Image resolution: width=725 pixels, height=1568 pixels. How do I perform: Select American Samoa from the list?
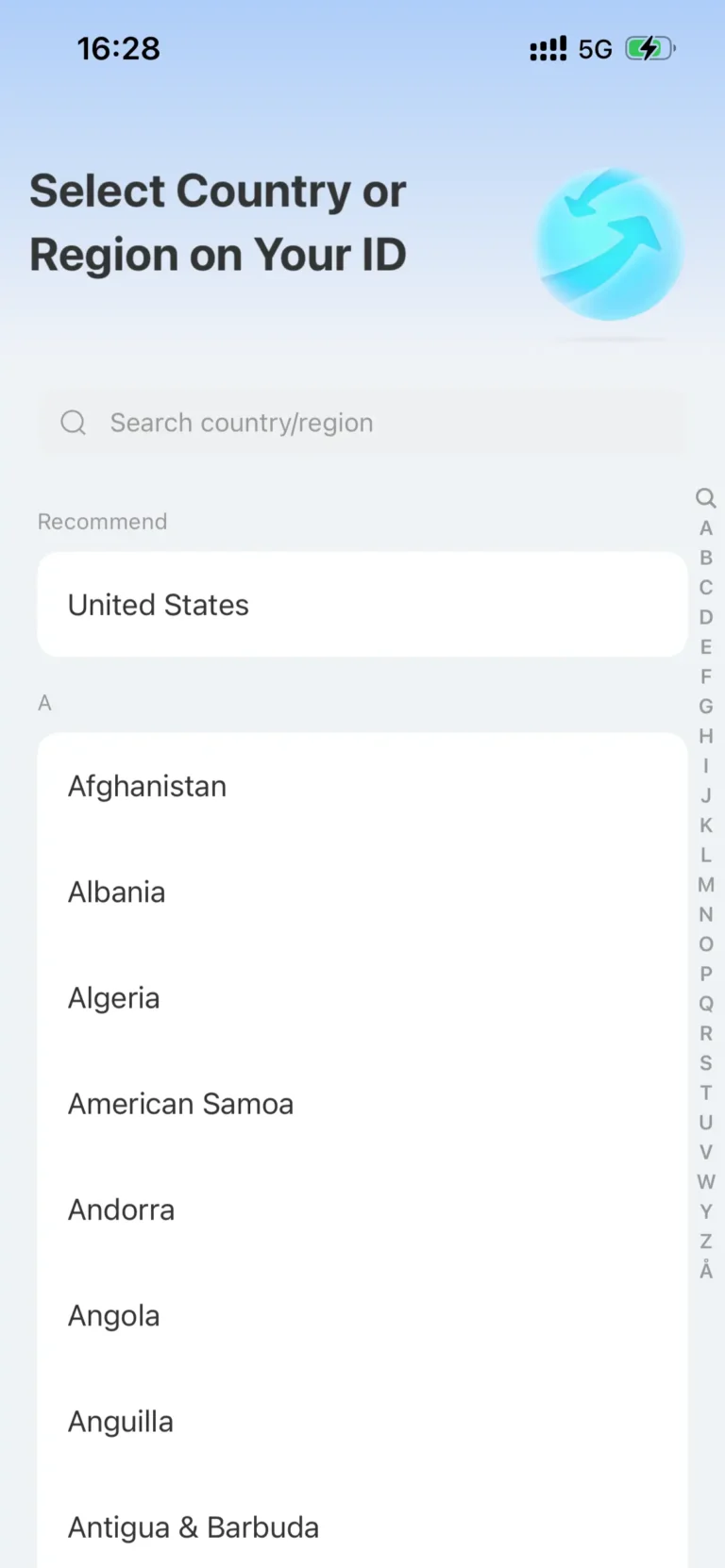[x=362, y=1104]
